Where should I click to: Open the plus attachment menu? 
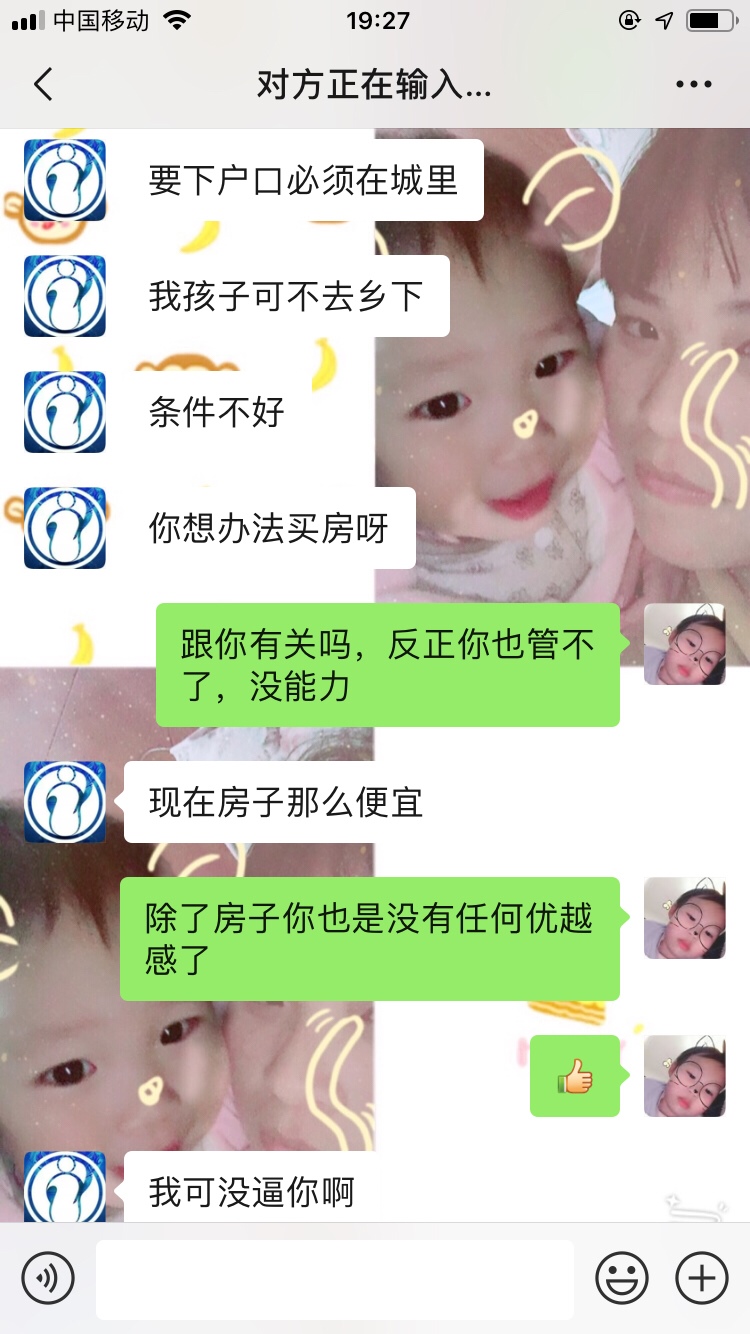click(x=701, y=1278)
